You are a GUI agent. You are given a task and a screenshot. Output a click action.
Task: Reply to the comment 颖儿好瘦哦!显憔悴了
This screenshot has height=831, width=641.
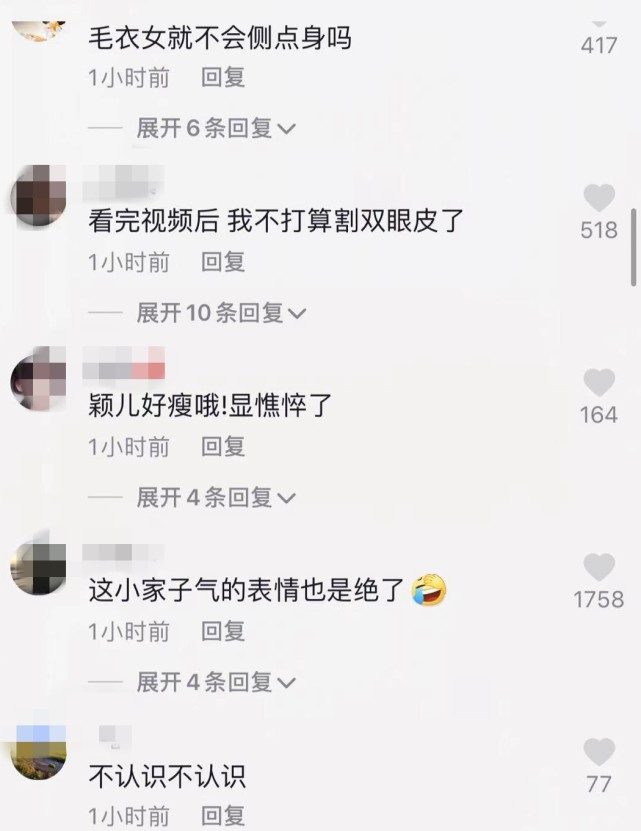(223, 447)
